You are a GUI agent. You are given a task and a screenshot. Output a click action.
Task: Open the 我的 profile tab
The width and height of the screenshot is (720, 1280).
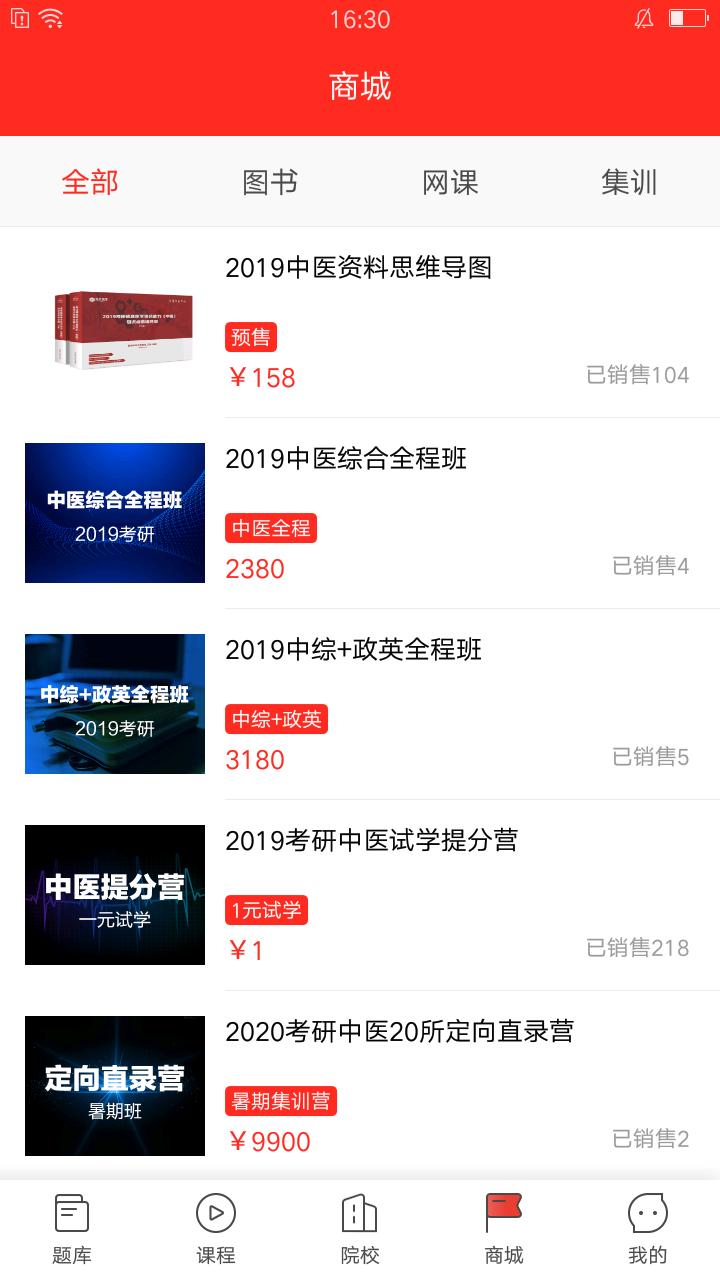point(647,1230)
